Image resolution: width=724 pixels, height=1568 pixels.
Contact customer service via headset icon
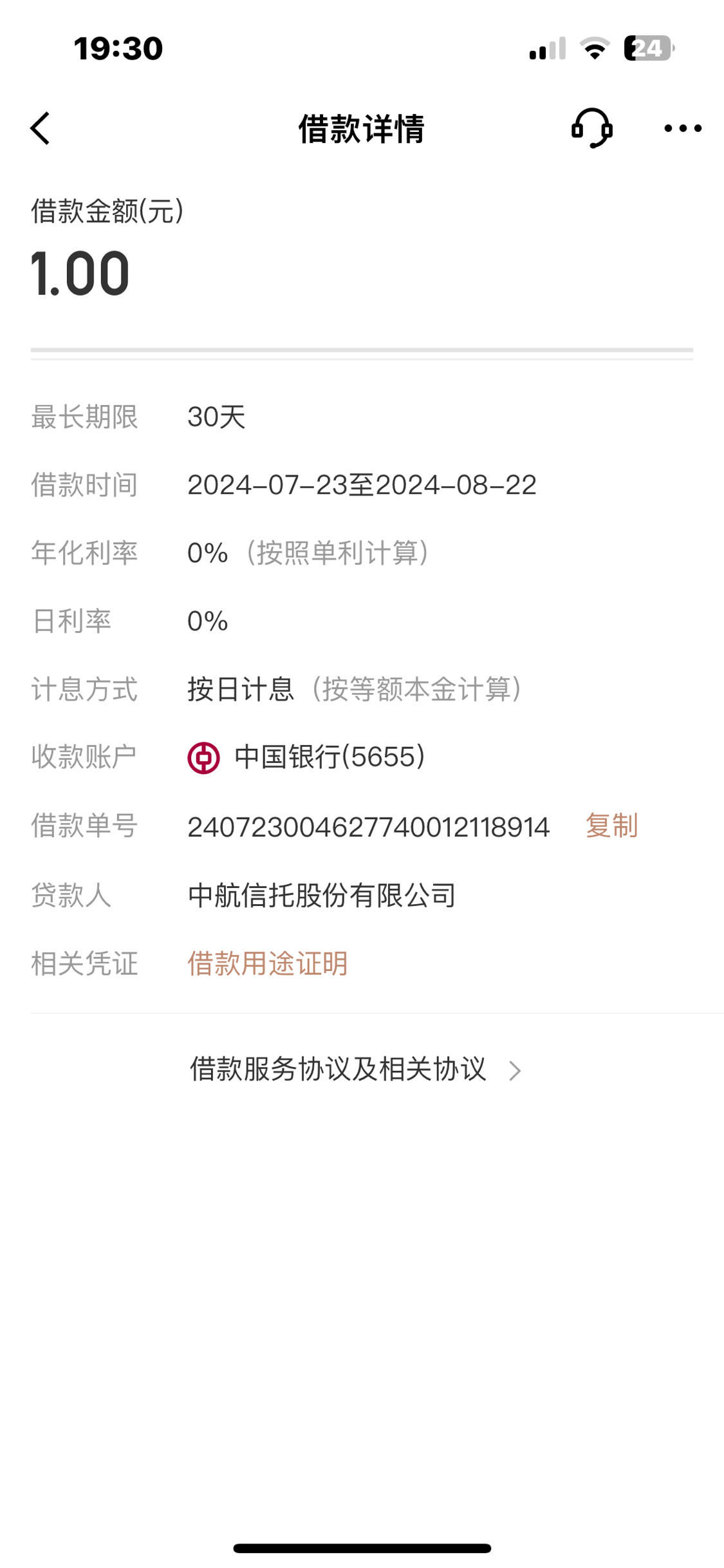coord(591,128)
